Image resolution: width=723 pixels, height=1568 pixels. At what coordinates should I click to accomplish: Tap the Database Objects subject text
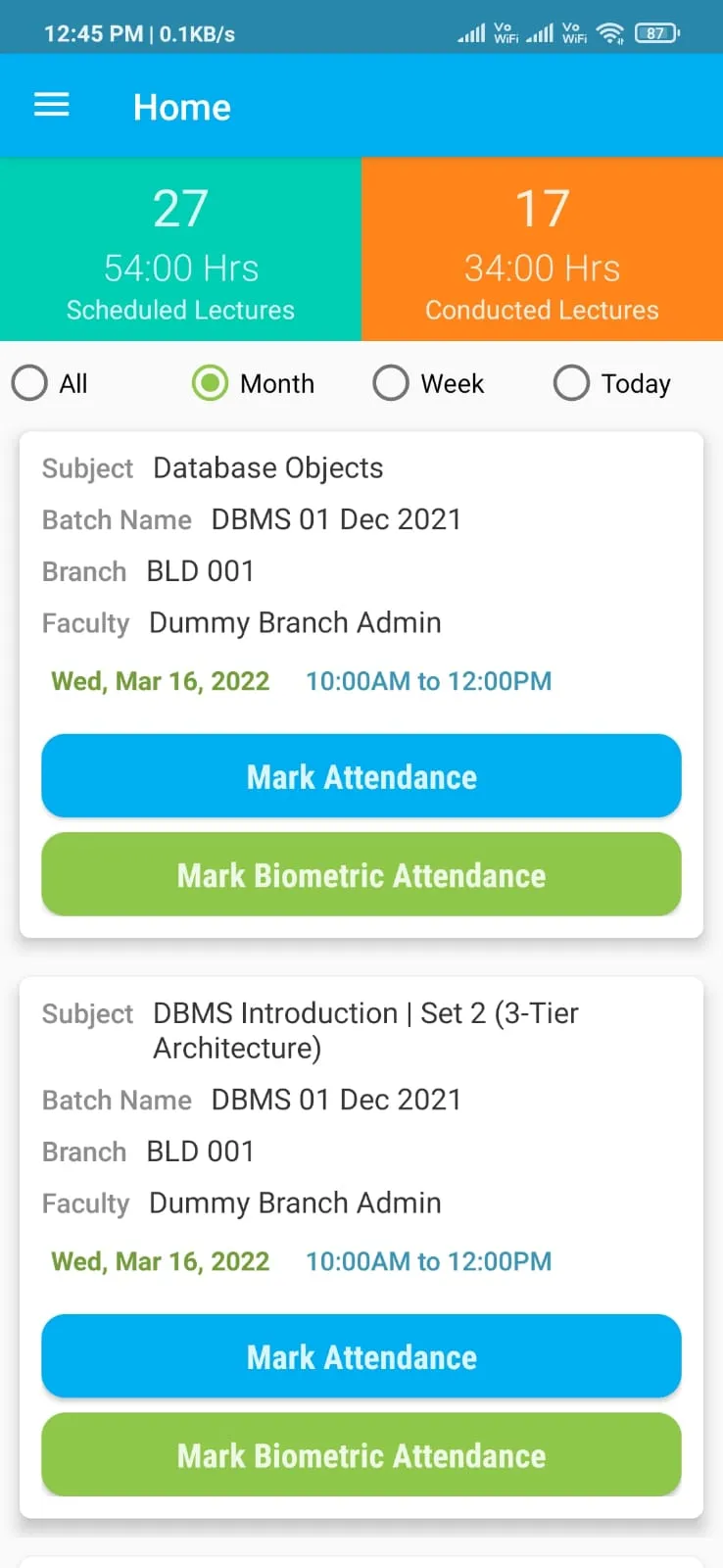tap(267, 467)
